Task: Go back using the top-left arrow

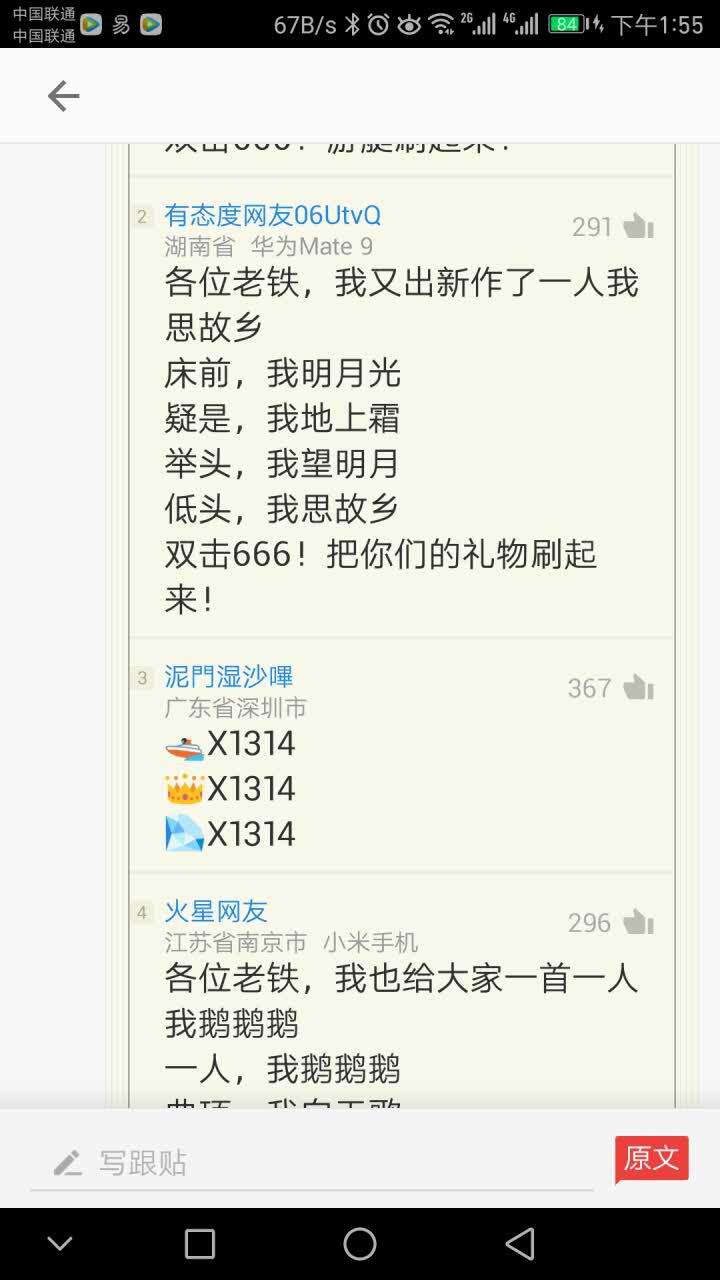Action: 63,96
